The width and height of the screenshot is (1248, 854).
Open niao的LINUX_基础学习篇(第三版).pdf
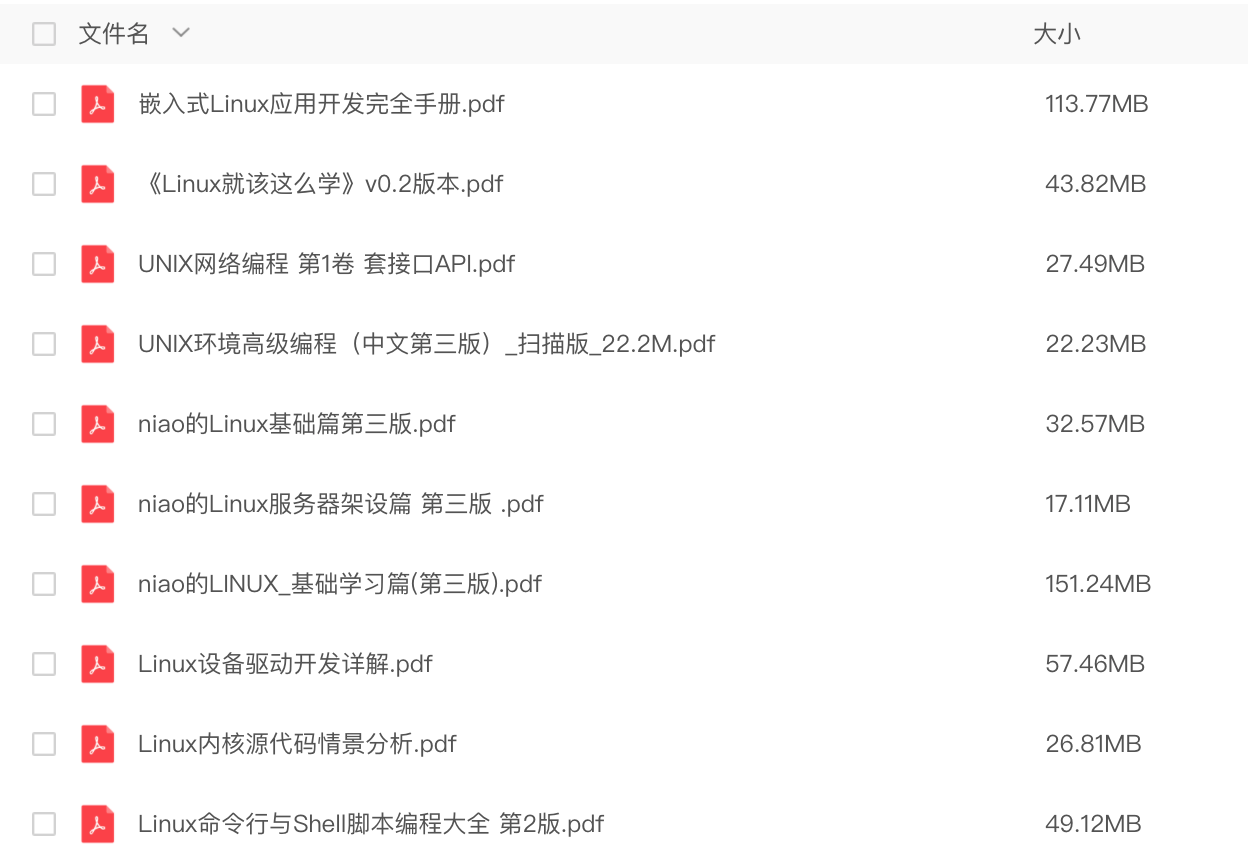coord(339,584)
